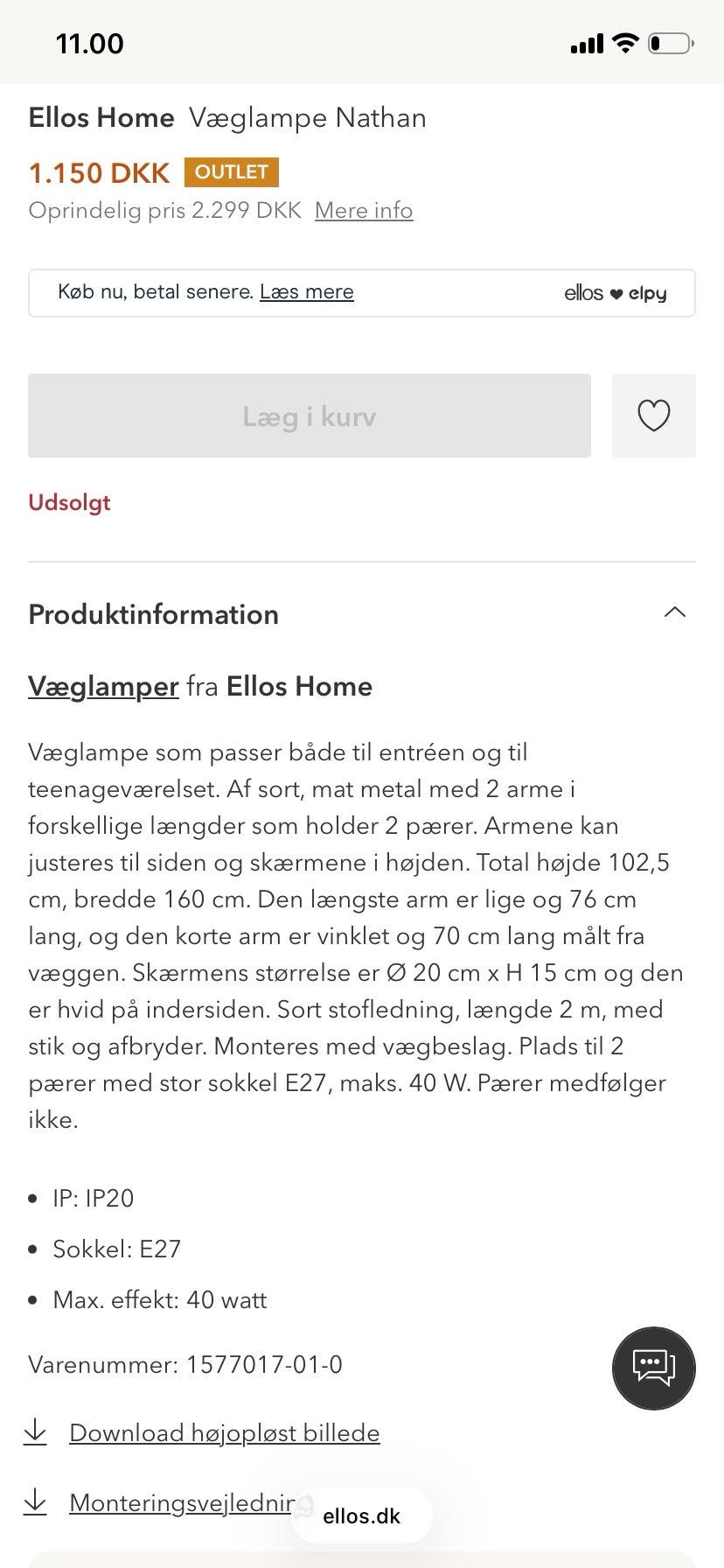Tap the ellos.dk address pill
Image resolution: width=724 pixels, height=1568 pixels.
click(x=362, y=1515)
